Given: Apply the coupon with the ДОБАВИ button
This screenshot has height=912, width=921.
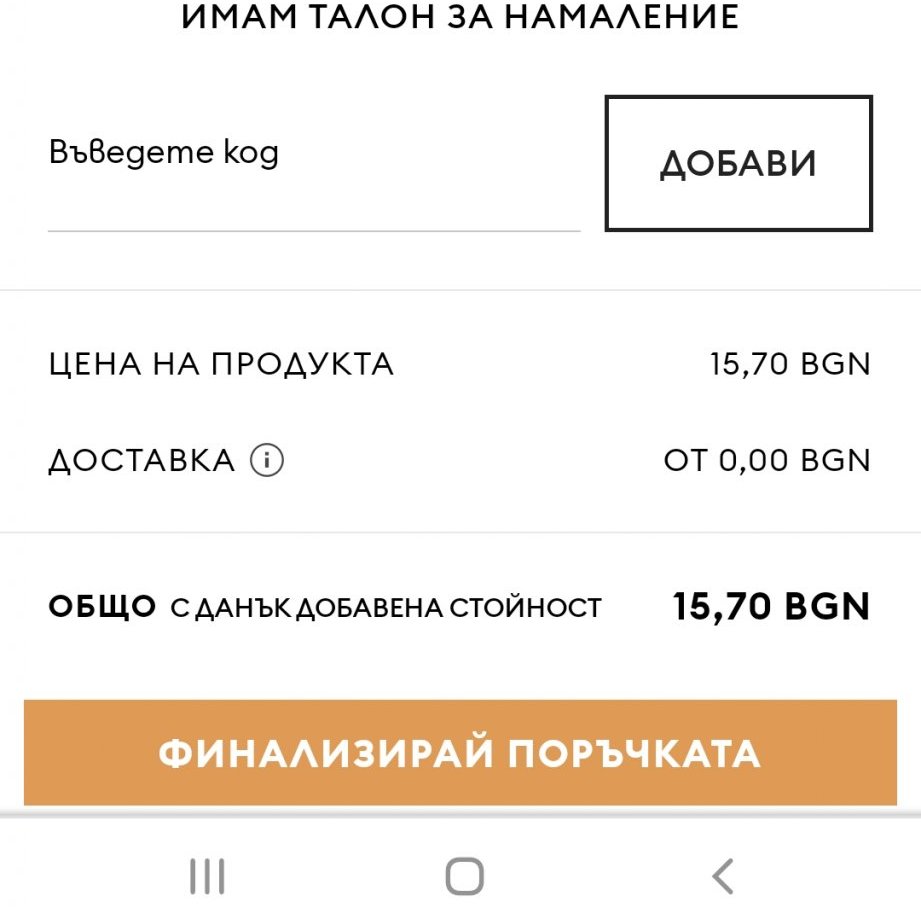Looking at the screenshot, I should (x=738, y=163).
